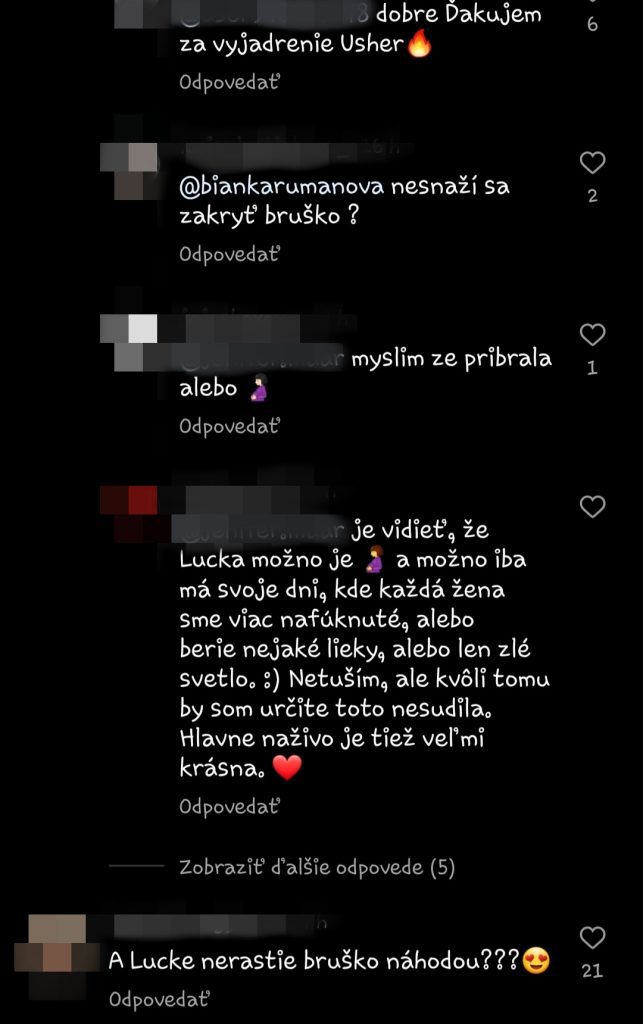The height and width of the screenshot is (1024, 643).
Task: Like the comment about zakryť bruško
Action: [592, 163]
